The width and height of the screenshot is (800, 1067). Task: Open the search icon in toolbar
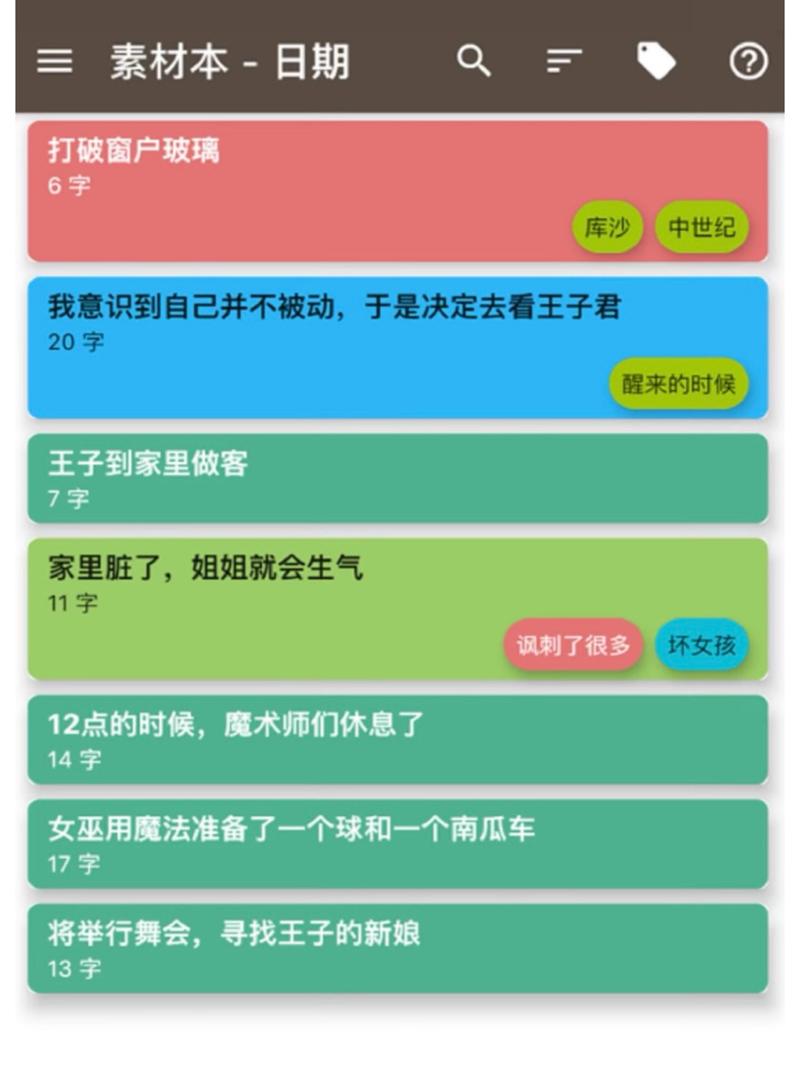474,61
